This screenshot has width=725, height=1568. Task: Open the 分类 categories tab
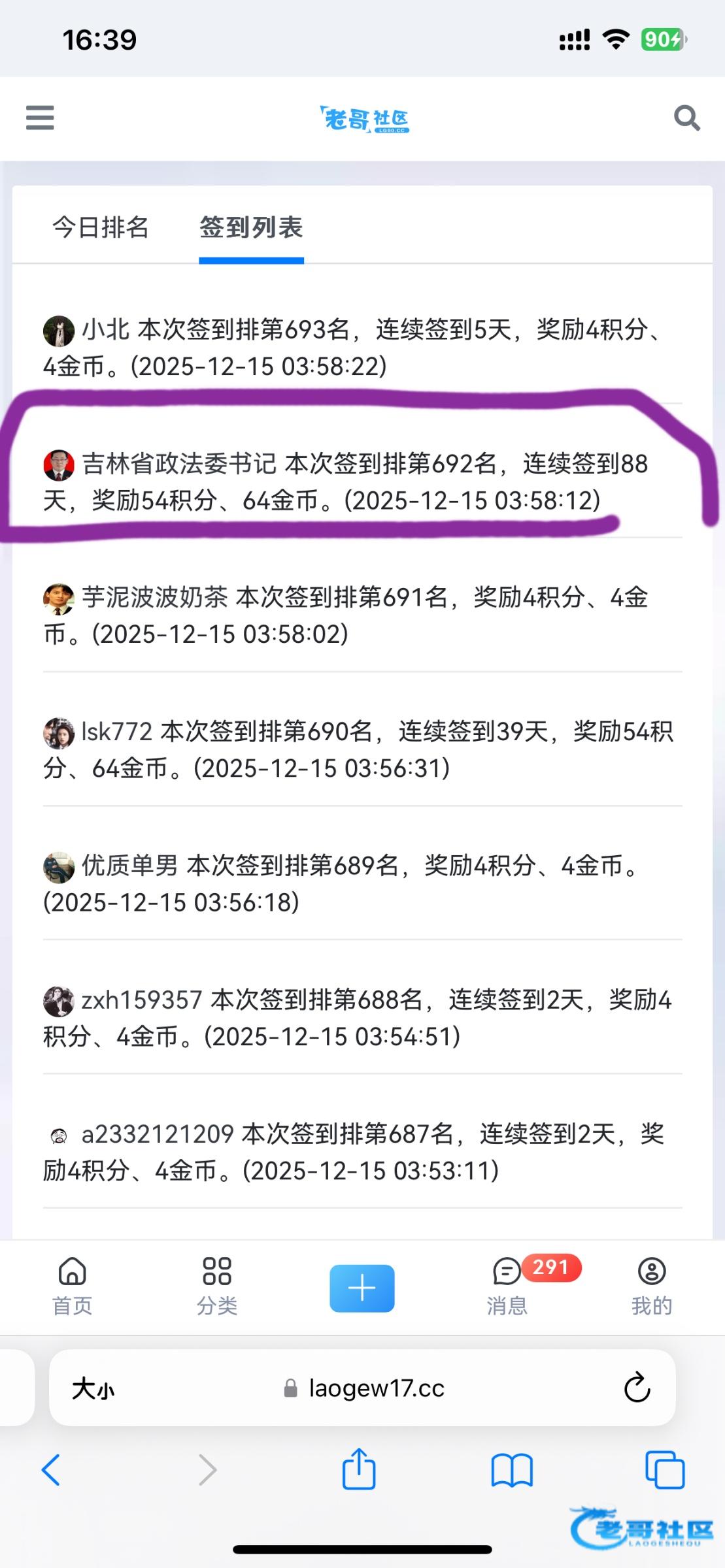click(217, 1286)
